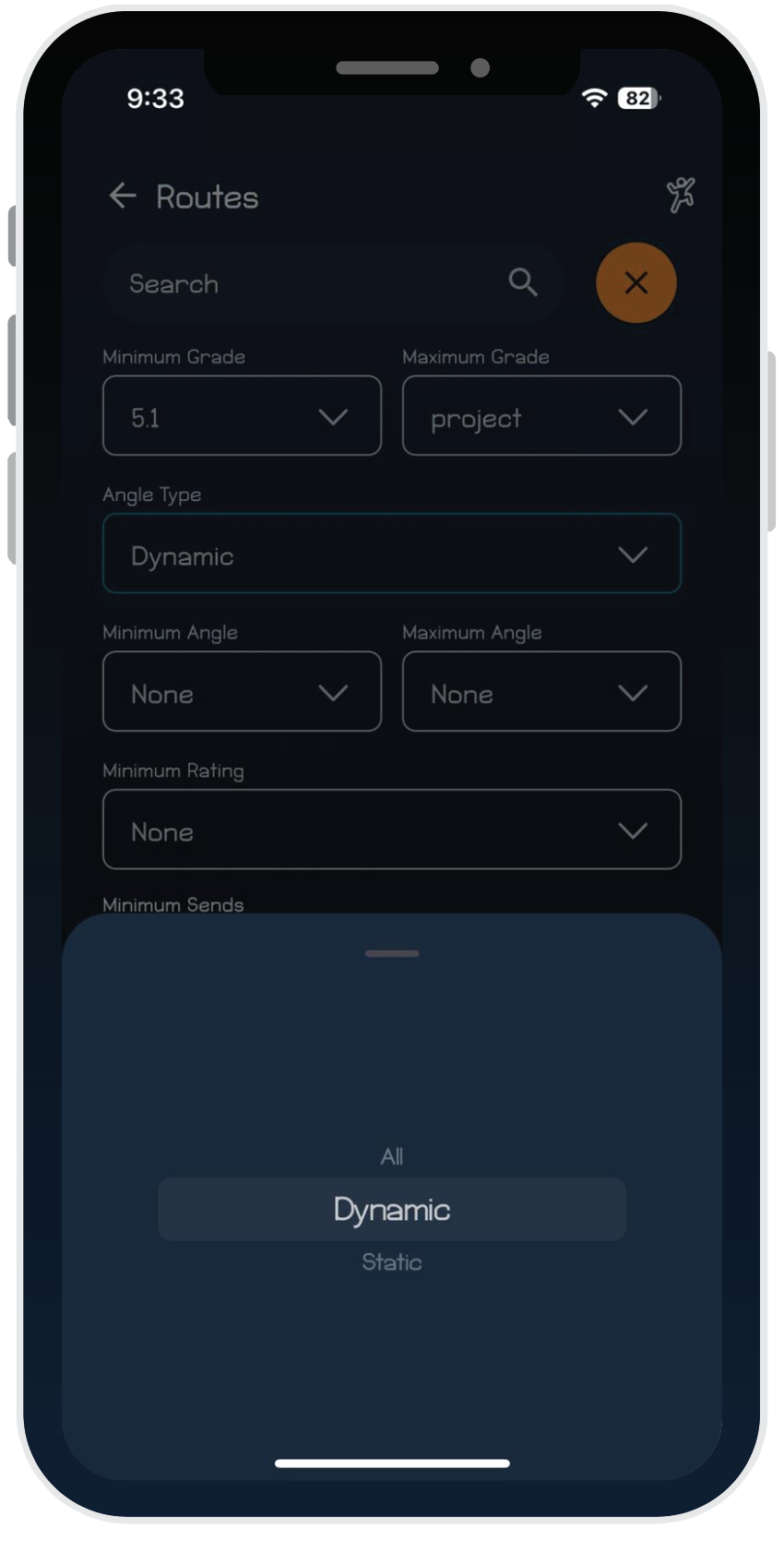Viewport: 784px width, 1541px height.
Task: Open the Minimum Grade dropdown
Action: (242, 416)
